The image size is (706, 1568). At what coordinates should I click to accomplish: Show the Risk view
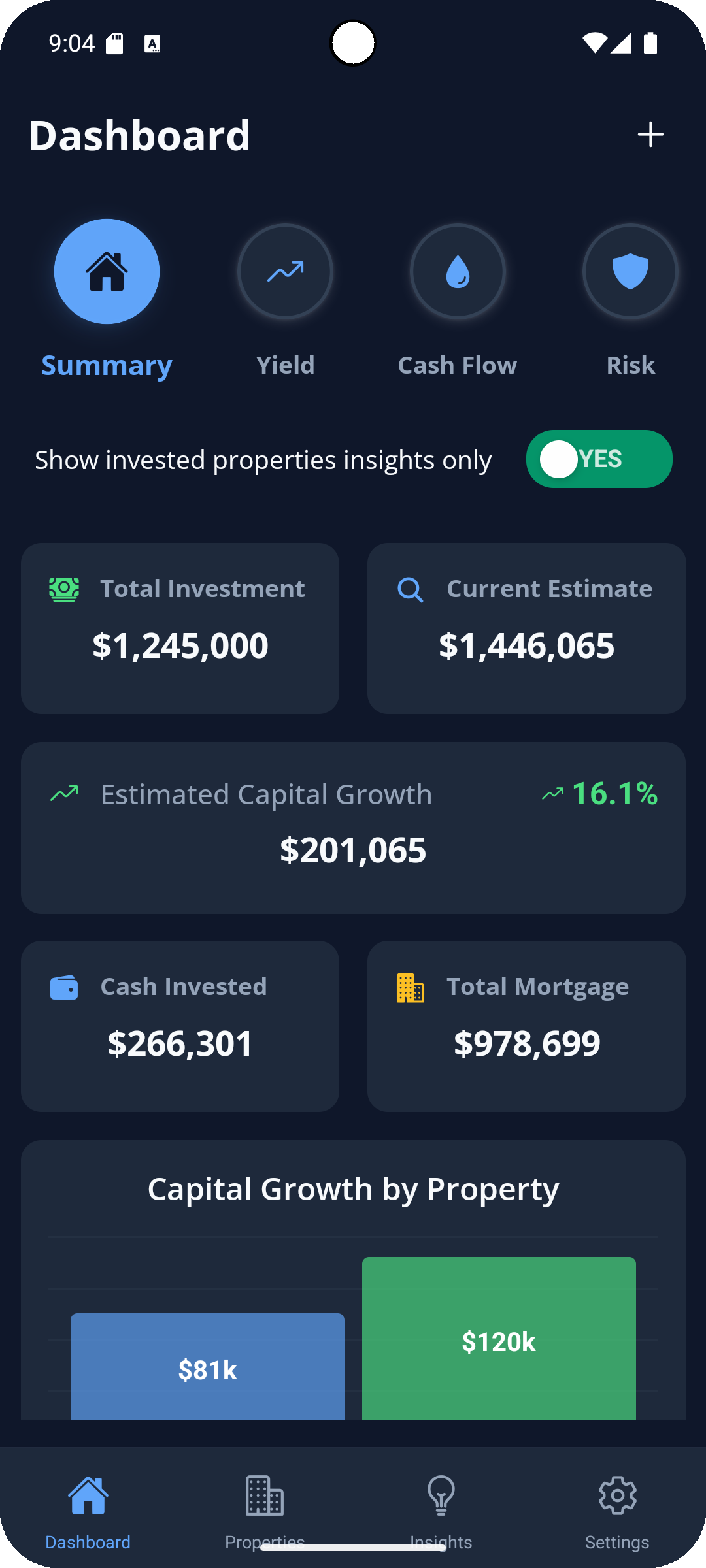630,272
